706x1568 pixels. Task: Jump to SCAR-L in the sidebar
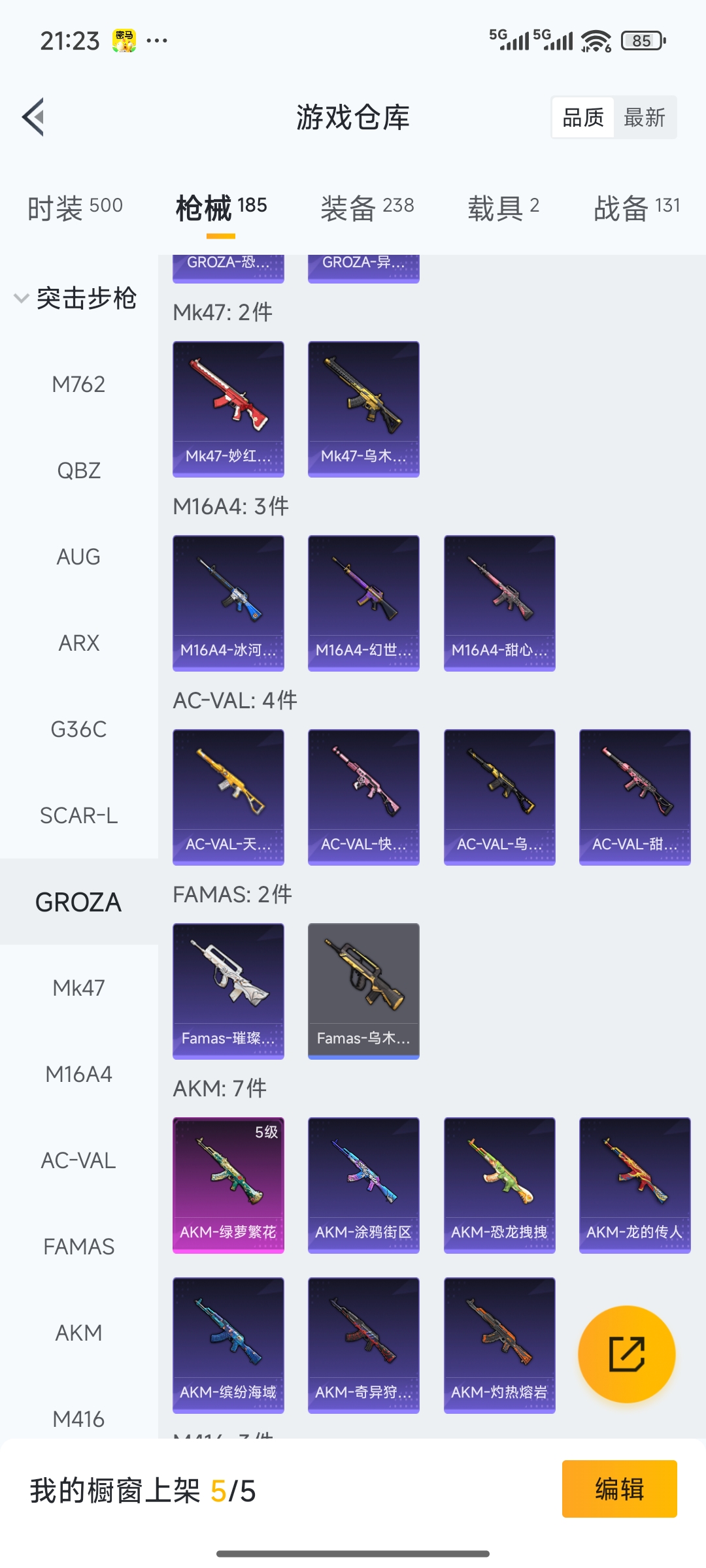(78, 815)
